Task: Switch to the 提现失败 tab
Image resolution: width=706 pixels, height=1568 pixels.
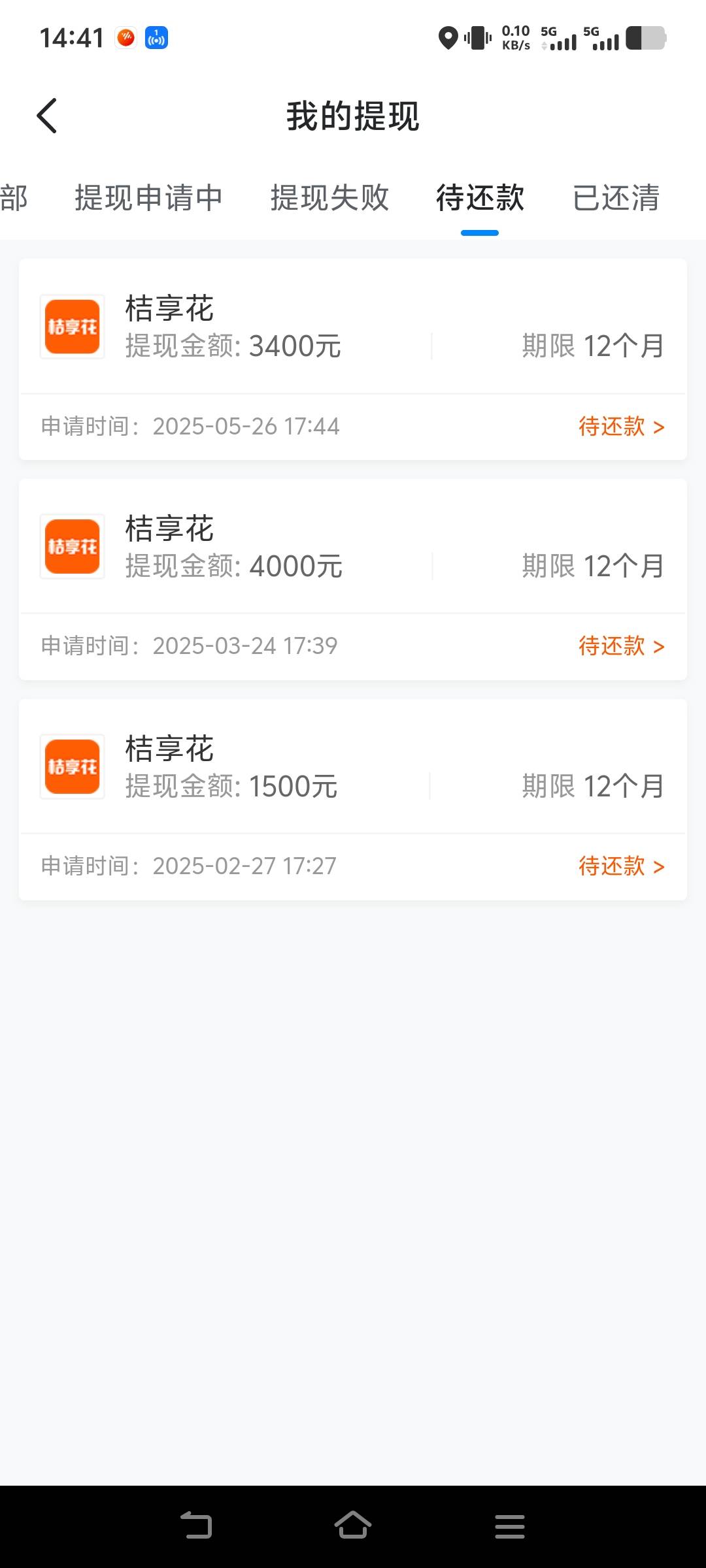Action: [329, 198]
